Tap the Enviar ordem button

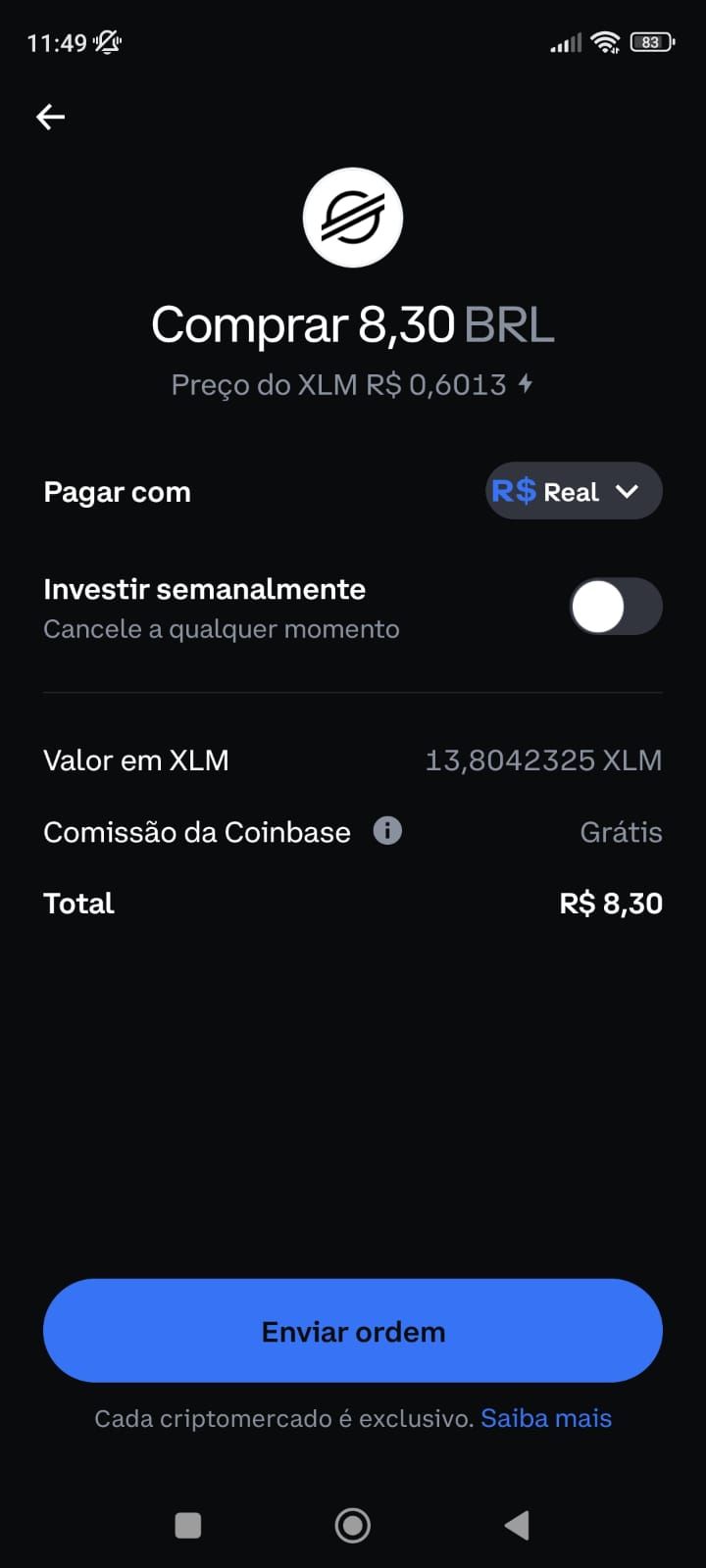point(353,1331)
